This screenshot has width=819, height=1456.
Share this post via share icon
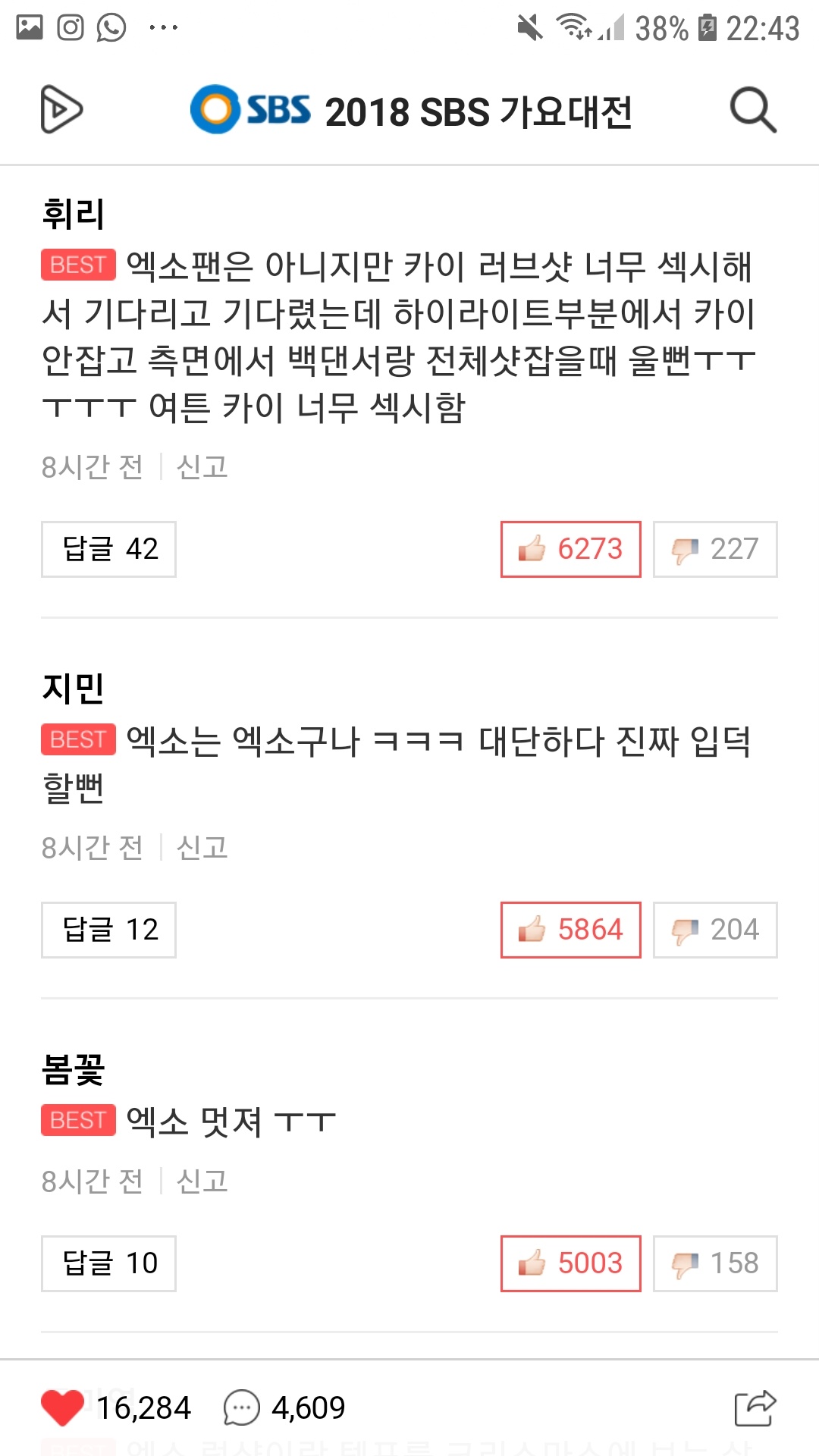(755, 1408)
